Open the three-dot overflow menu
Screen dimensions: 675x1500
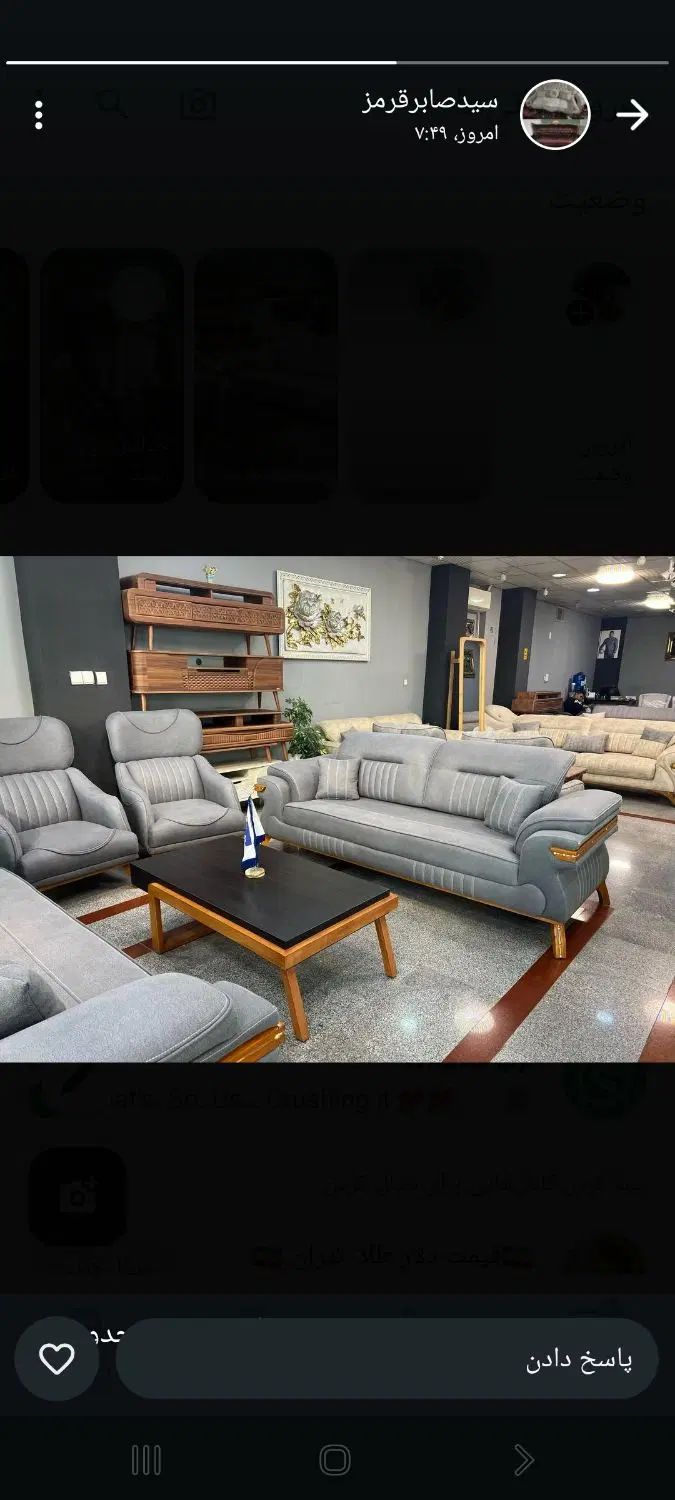point(39,116)
